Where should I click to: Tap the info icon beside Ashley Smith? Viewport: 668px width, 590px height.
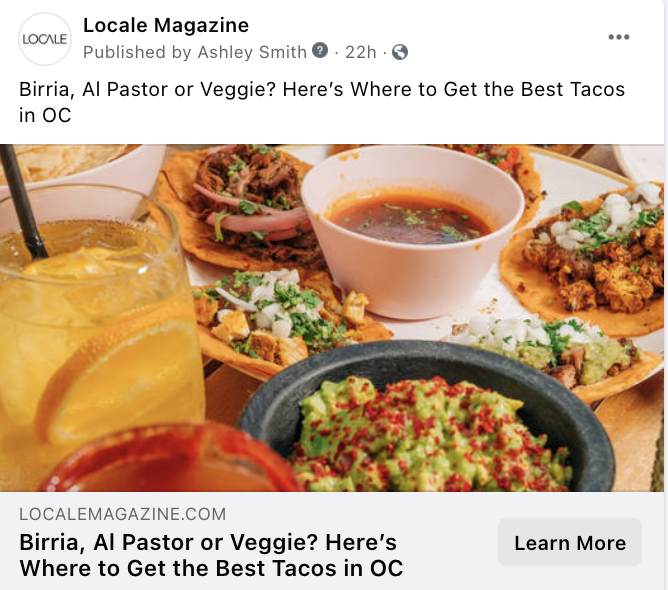(x=320, y=51)
